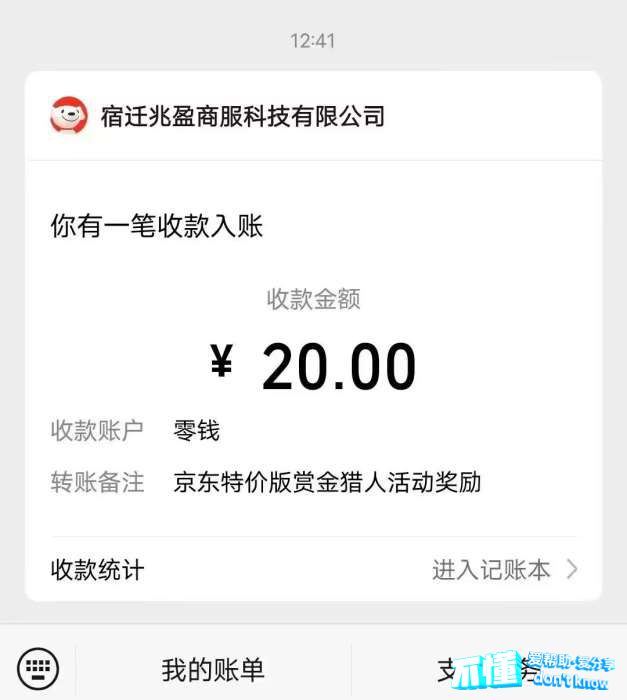Open 进入记账本 from 收款统计 row
The height and width of the screenshot is (700, 627).
coord(504,570)
